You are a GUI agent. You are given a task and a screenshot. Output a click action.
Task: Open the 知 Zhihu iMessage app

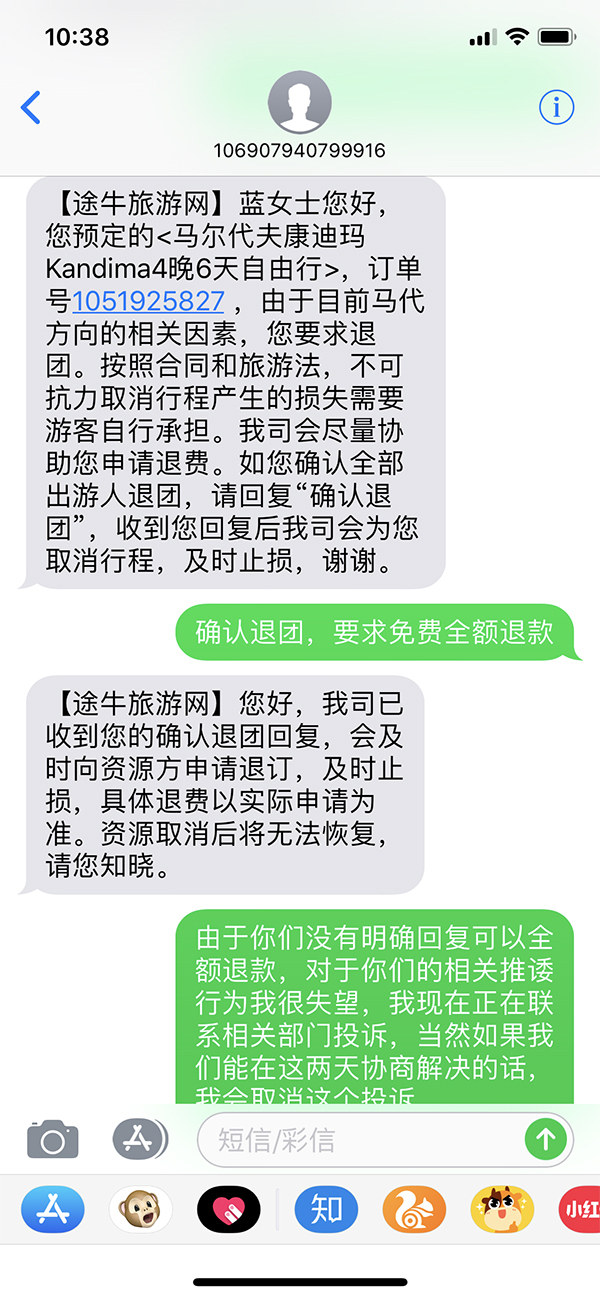point(326,1210)
